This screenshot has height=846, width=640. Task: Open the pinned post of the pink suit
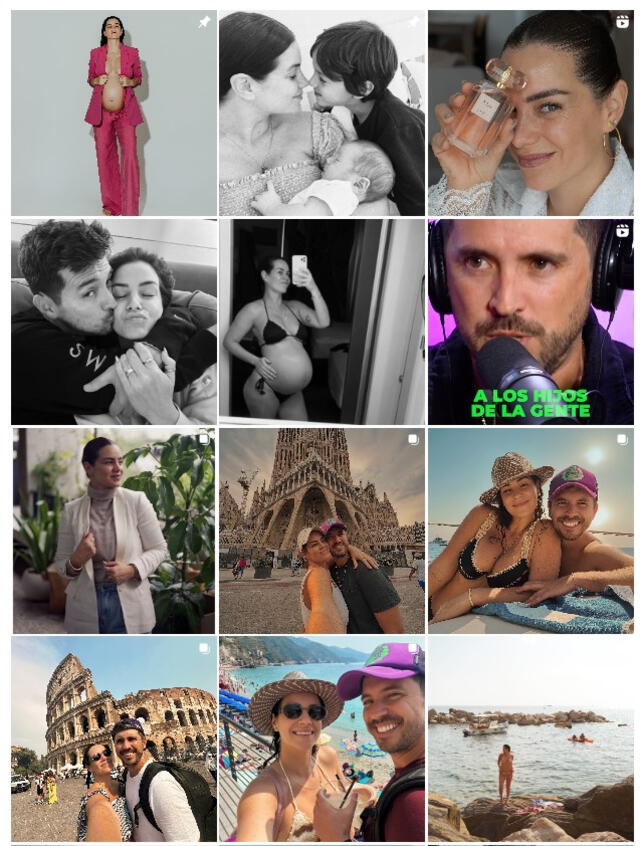click(x=113, y=113)
